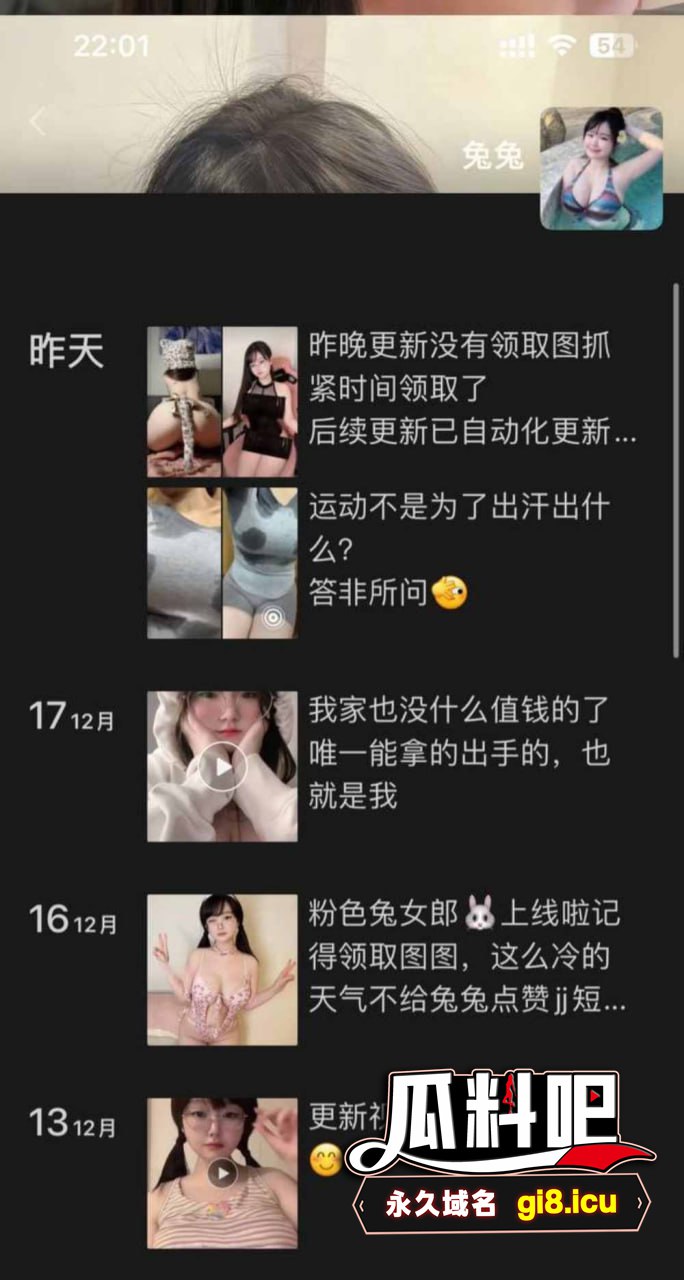Open 兔兔's profile avatar
Screen dimensions: 684x1280
601,168
